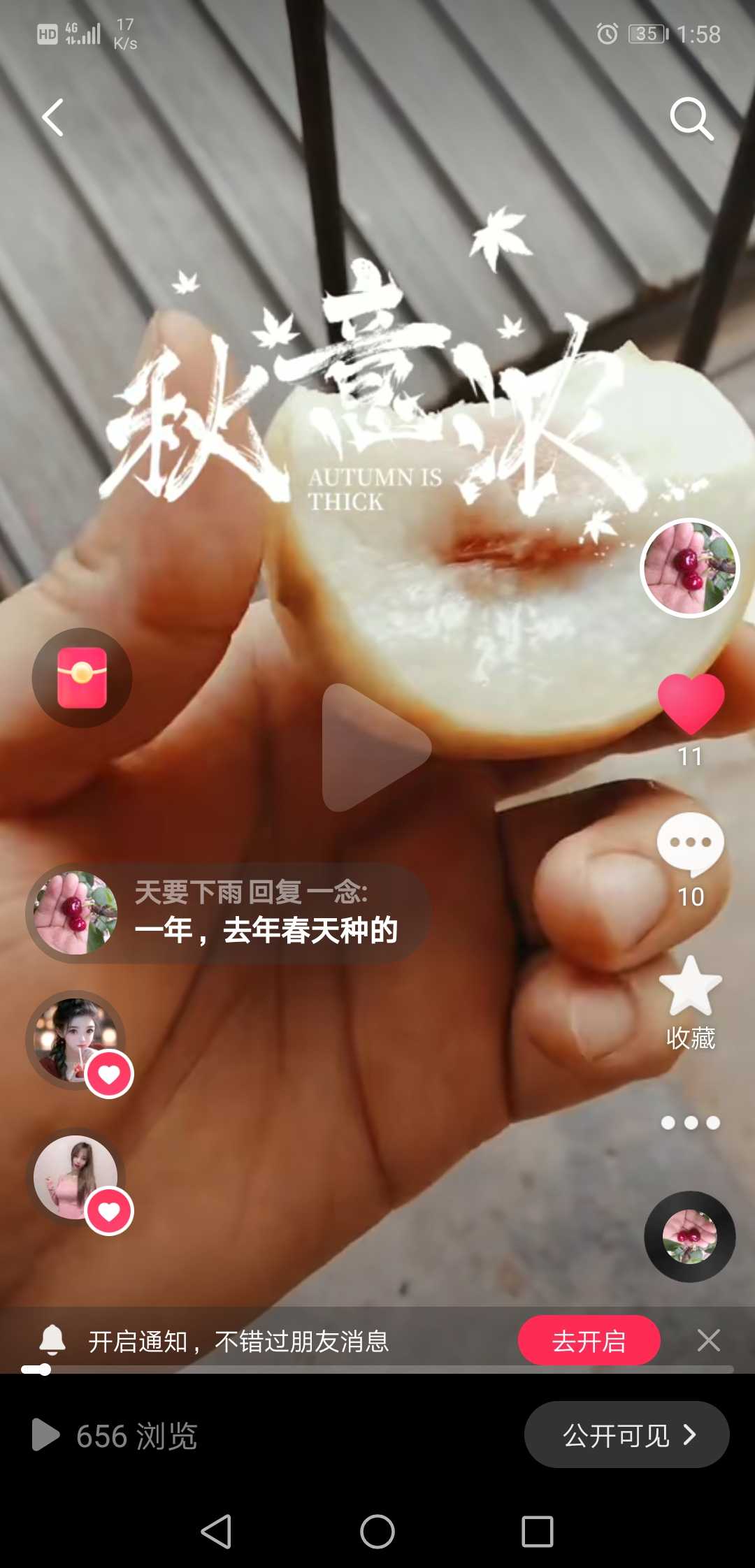Go back using the top-left arrow

click(x=53, y=117)
